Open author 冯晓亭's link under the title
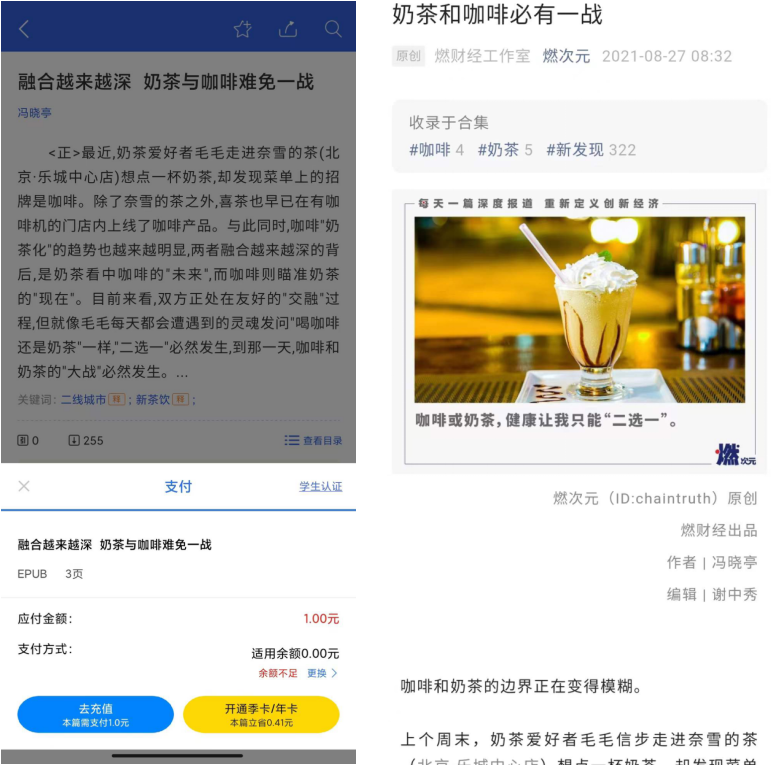The image size is (779, 765). [34, 114]
